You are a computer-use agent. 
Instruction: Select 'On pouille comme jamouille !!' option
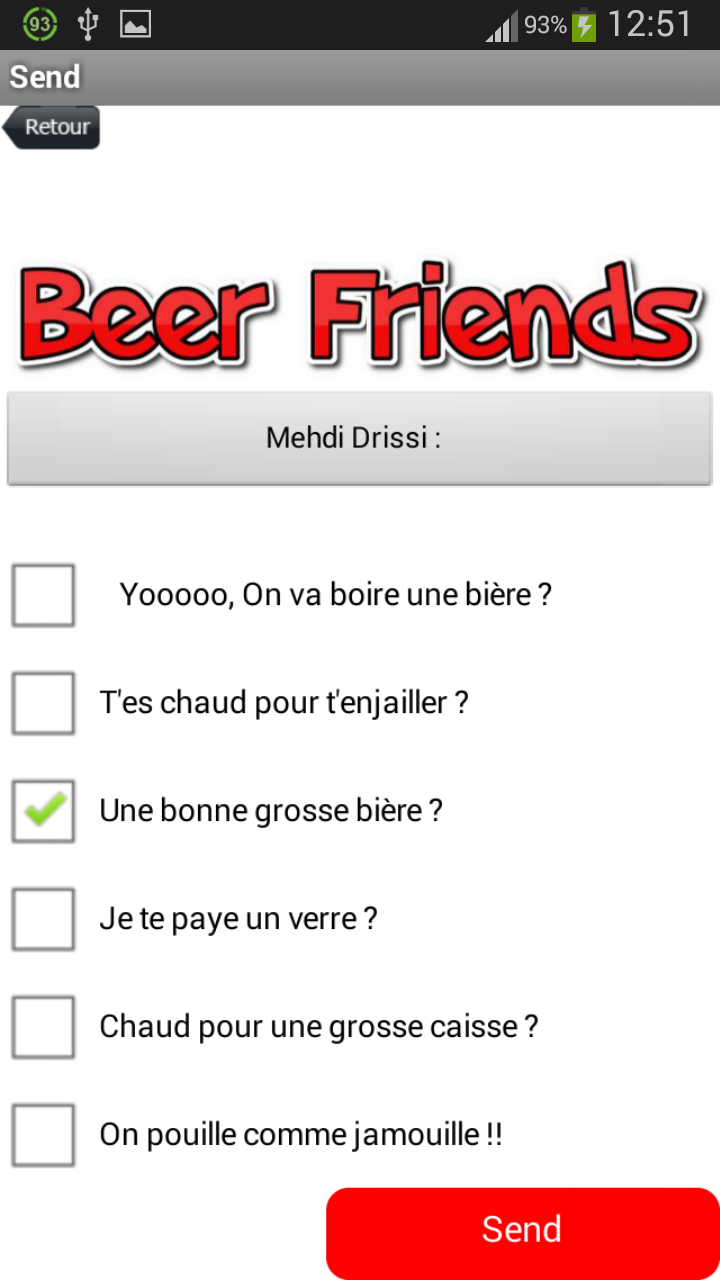[44, 1135]
